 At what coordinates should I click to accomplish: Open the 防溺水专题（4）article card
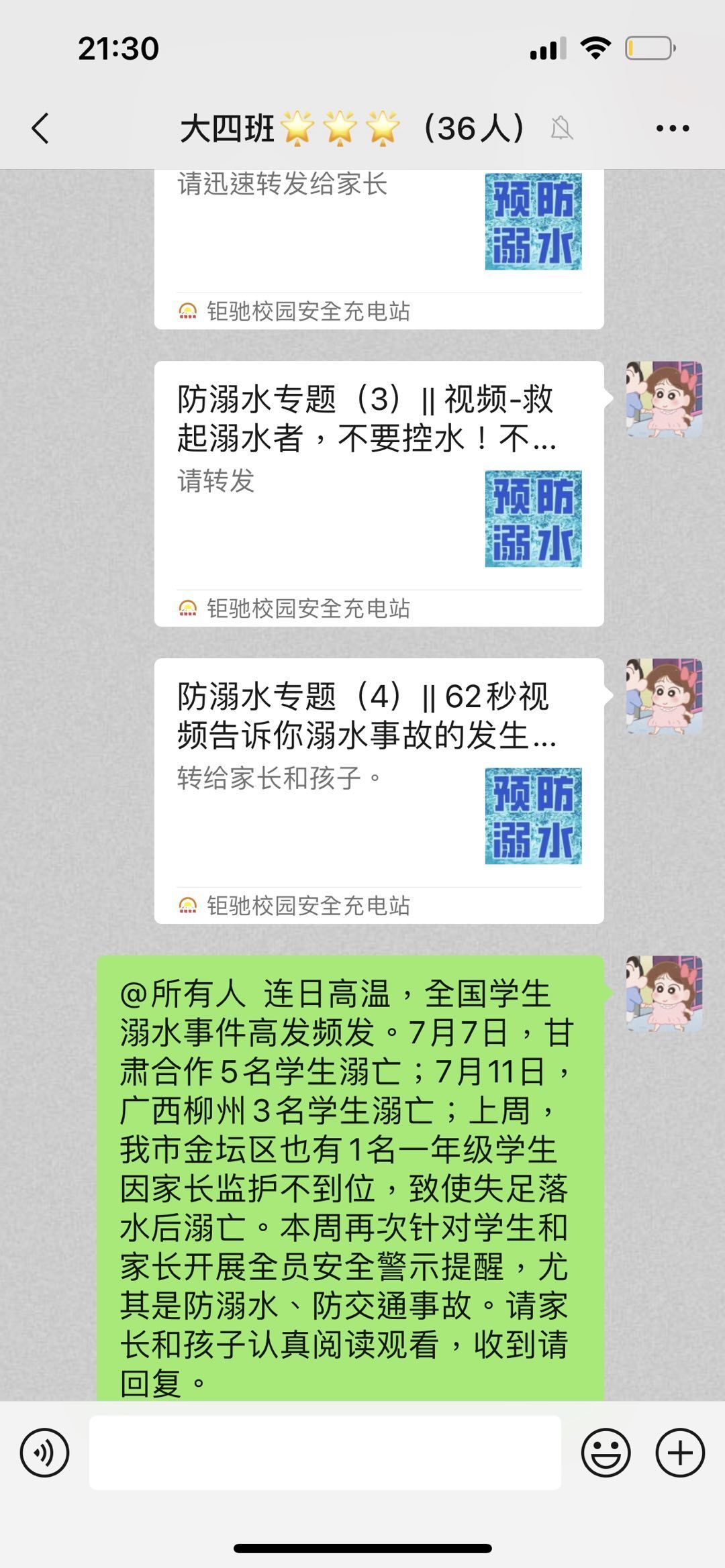(x=379, y=791)
